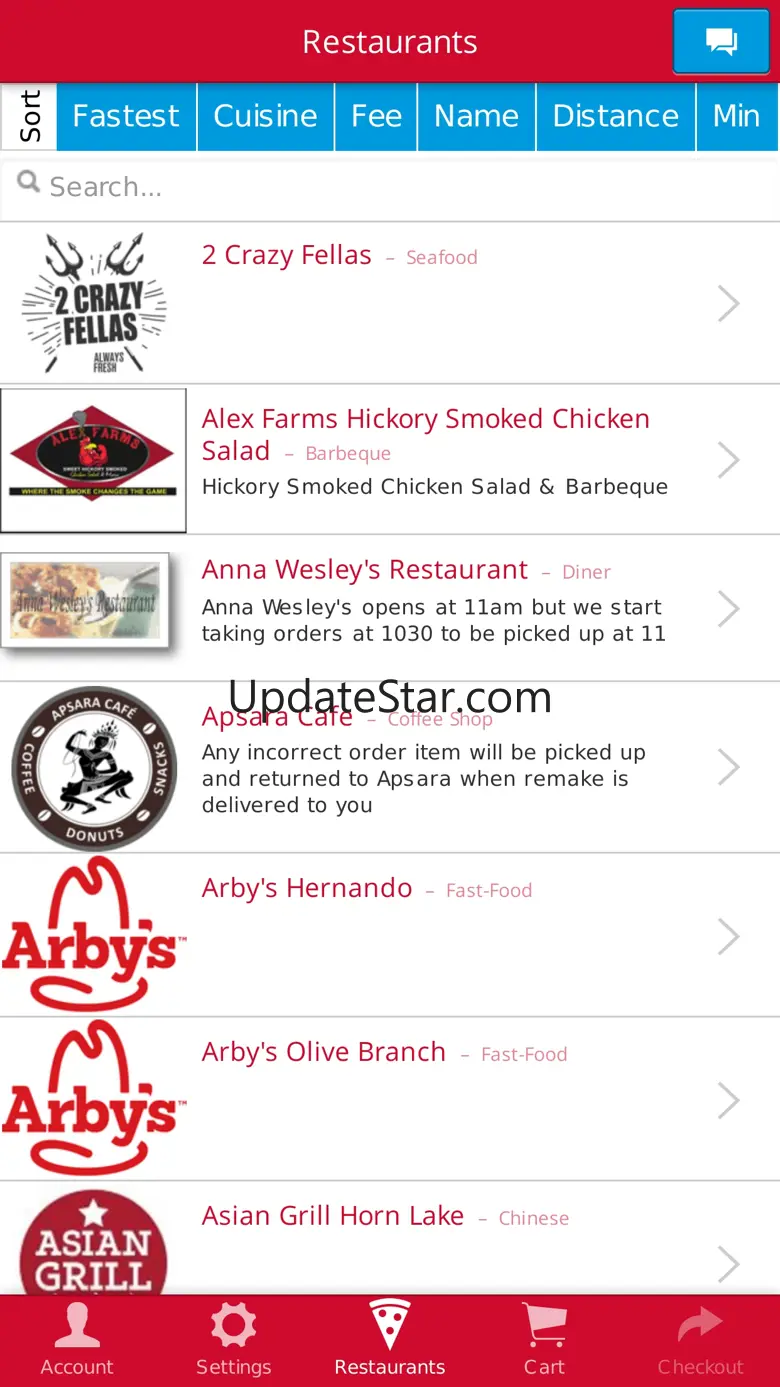
Task: Select the Restaurants tab
Action: click(x=390, y=1341)
